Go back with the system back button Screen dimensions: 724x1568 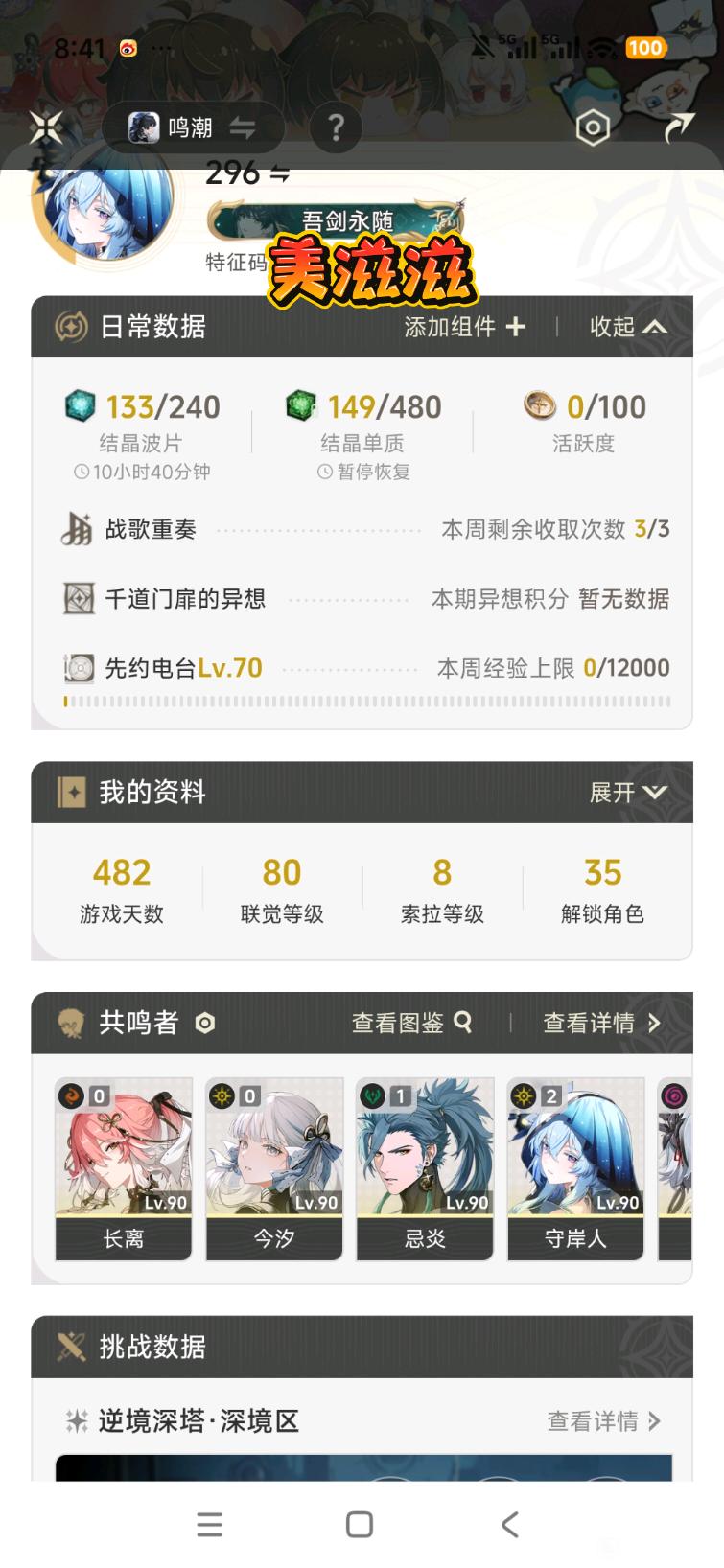pos(510,1524)
